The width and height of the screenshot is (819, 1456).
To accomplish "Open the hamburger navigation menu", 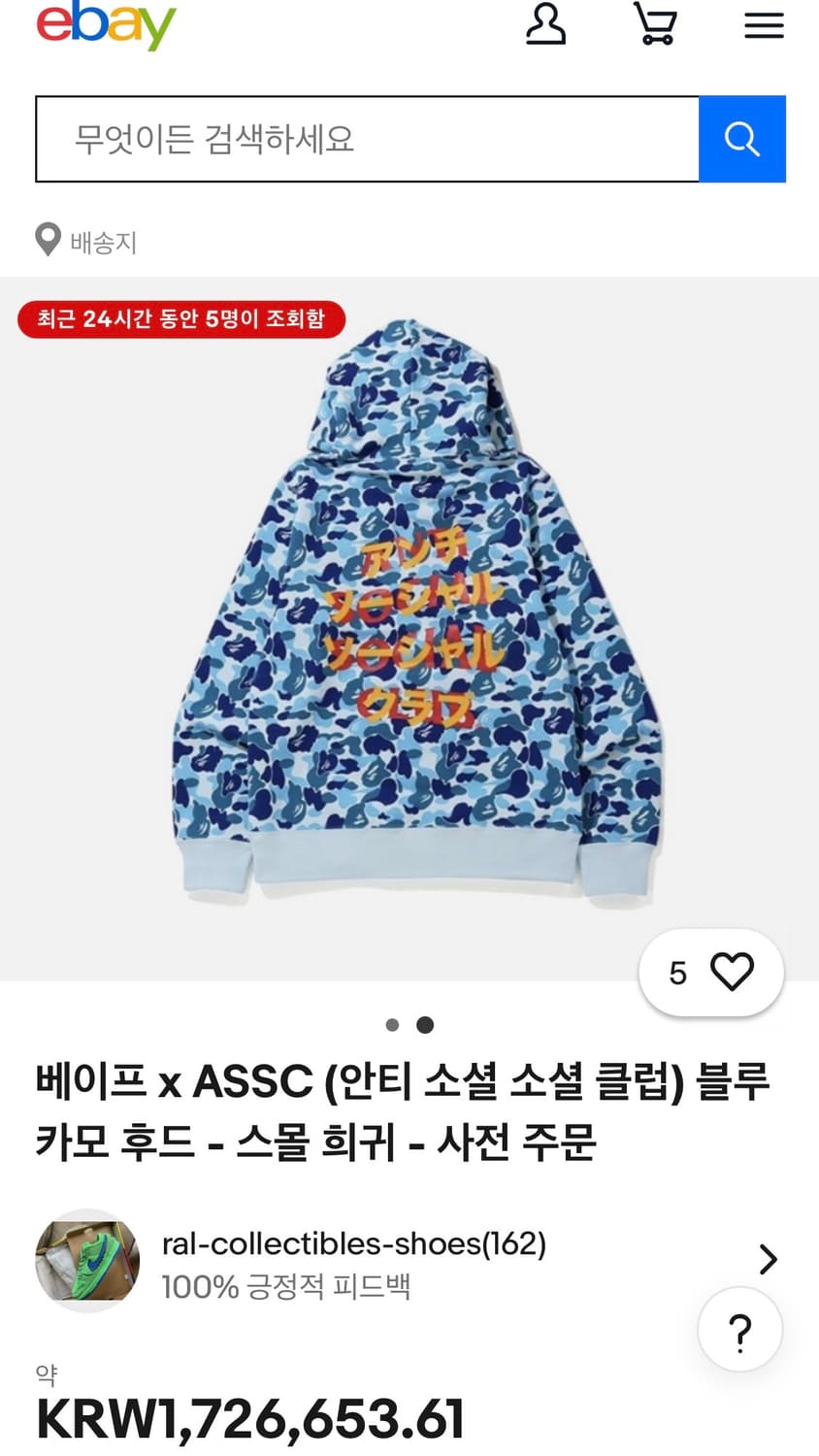I will tap(764, 26).
